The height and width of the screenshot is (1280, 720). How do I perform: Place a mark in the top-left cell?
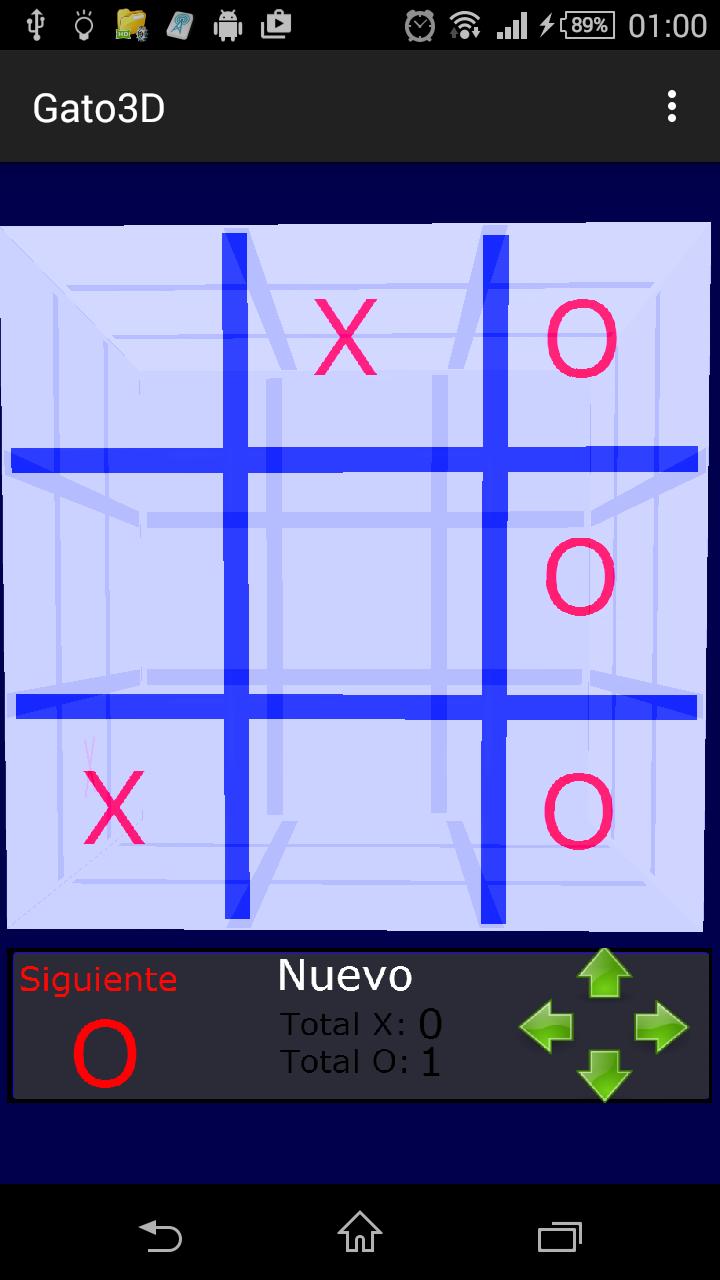coord(115,340)
